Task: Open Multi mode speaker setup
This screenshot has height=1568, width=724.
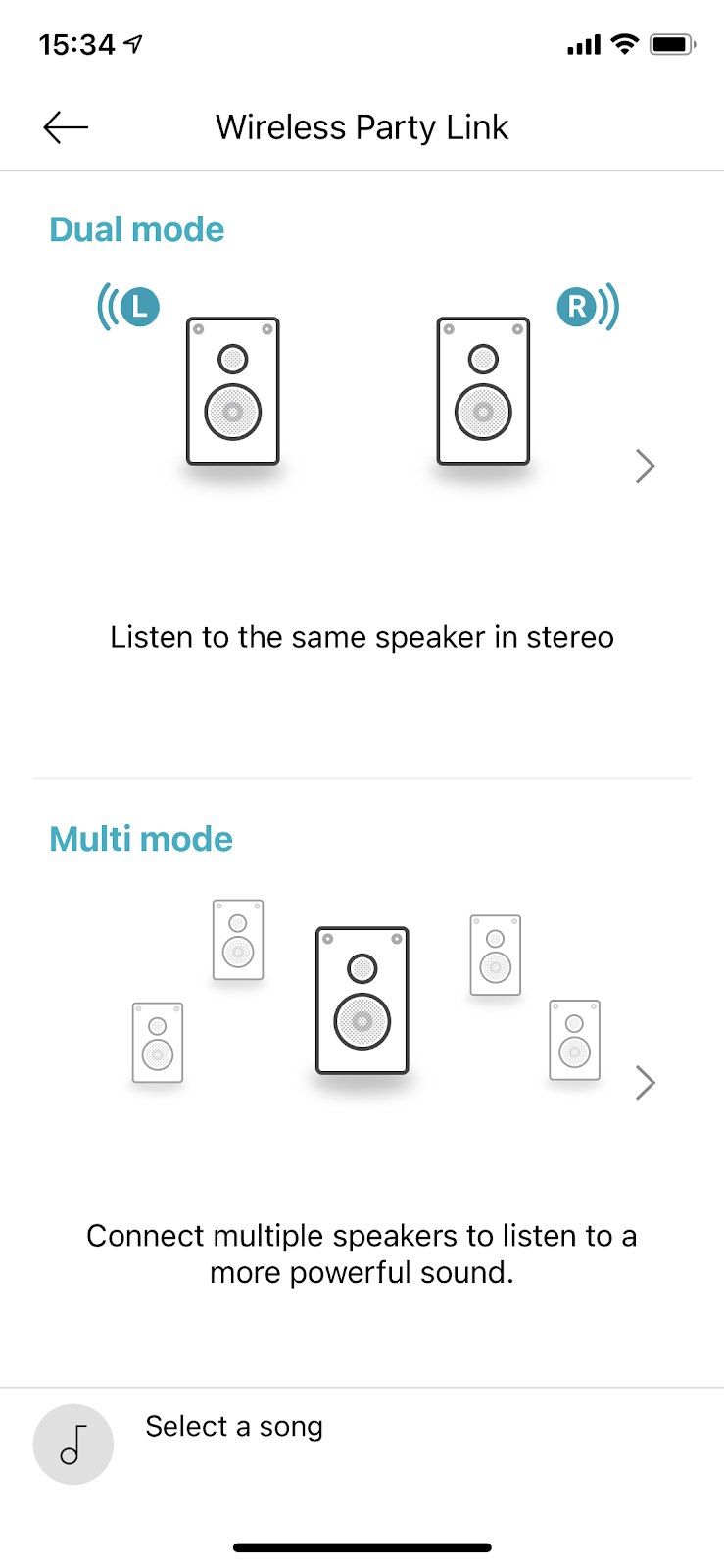Action: 645,1083
